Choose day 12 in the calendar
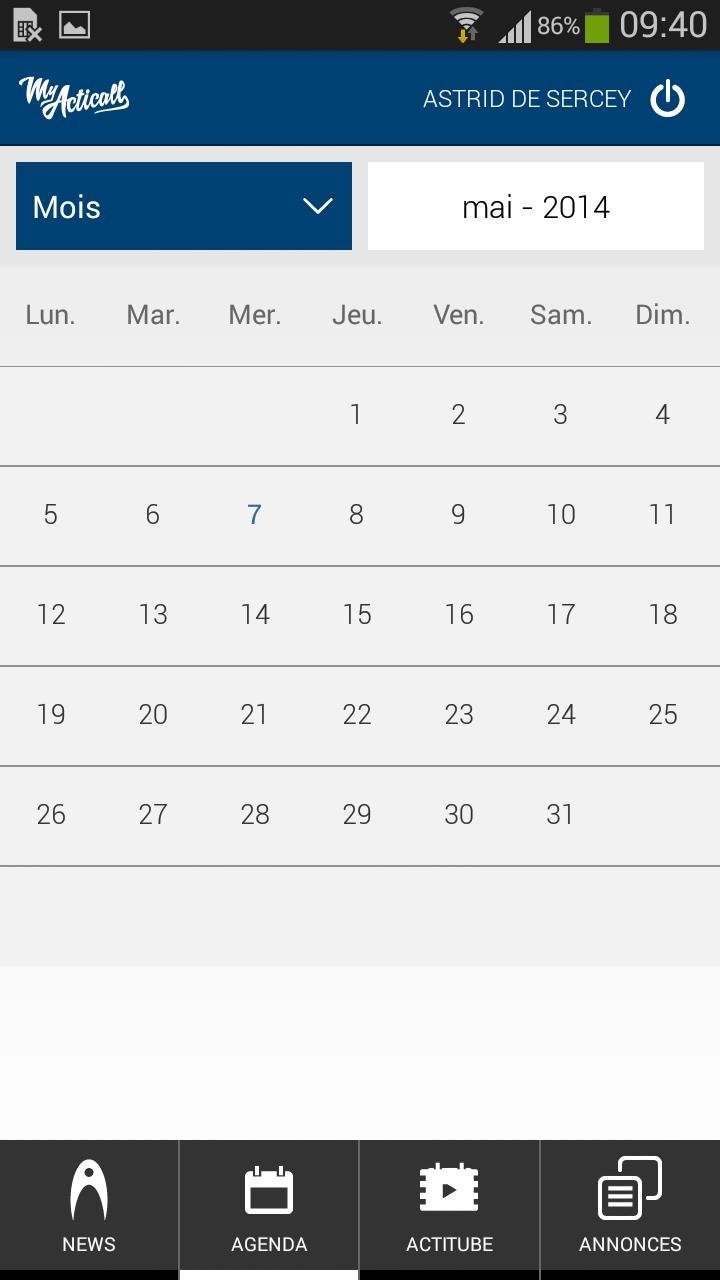 pyautogui.click(x=51, y=615)
